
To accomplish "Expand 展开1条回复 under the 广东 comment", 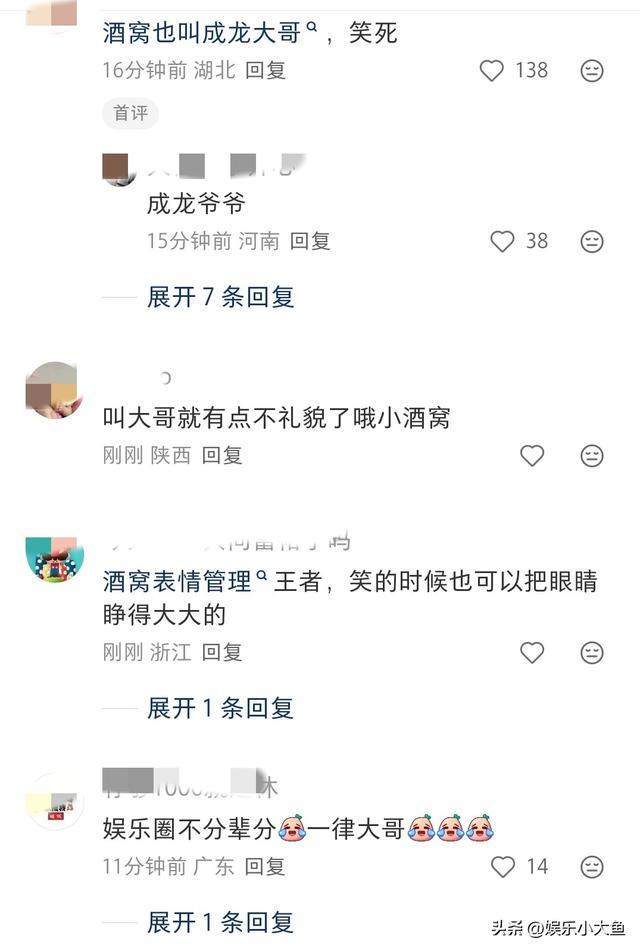I will point(220,921).
